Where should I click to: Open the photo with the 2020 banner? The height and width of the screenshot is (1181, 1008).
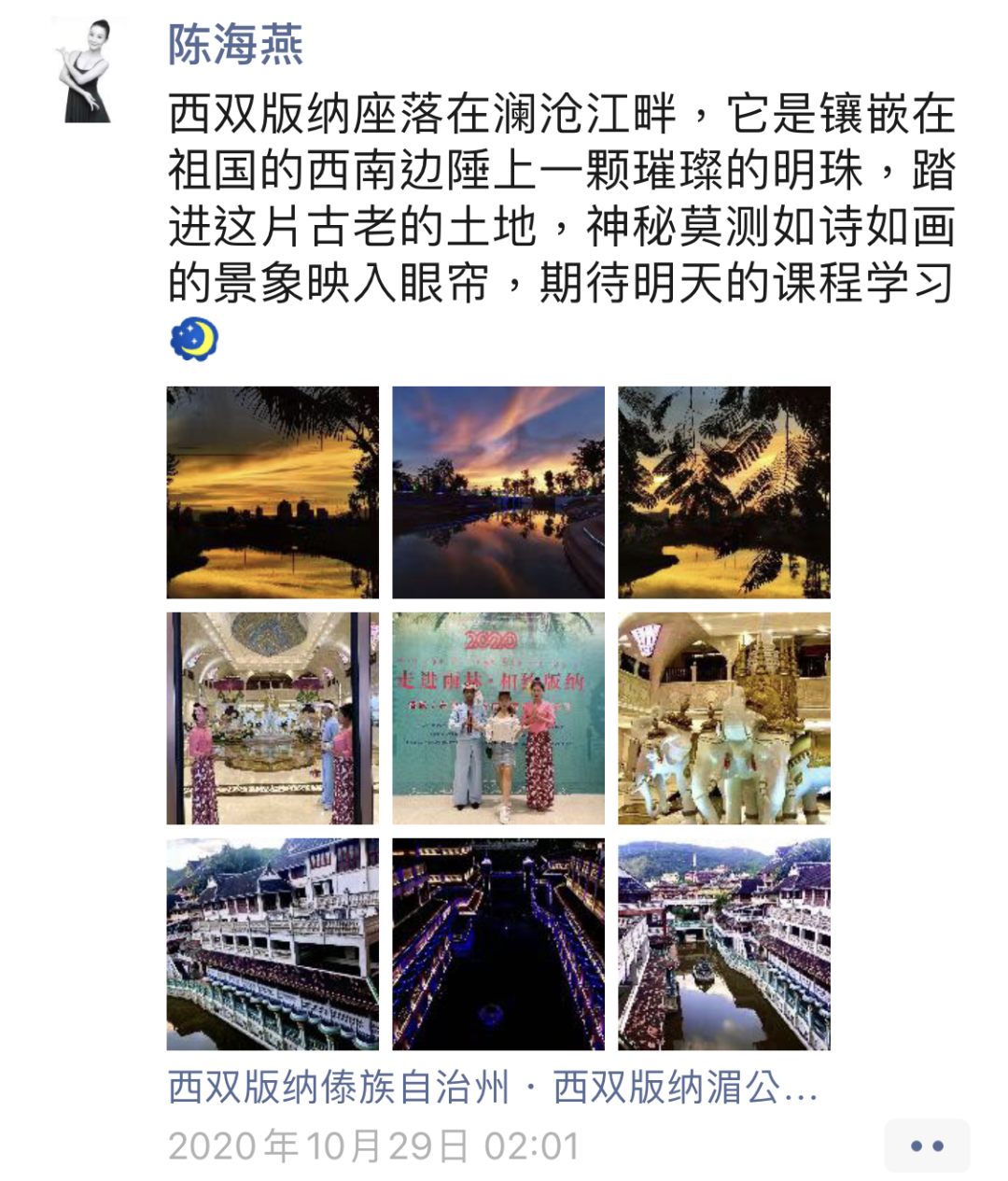click(498, 718)
